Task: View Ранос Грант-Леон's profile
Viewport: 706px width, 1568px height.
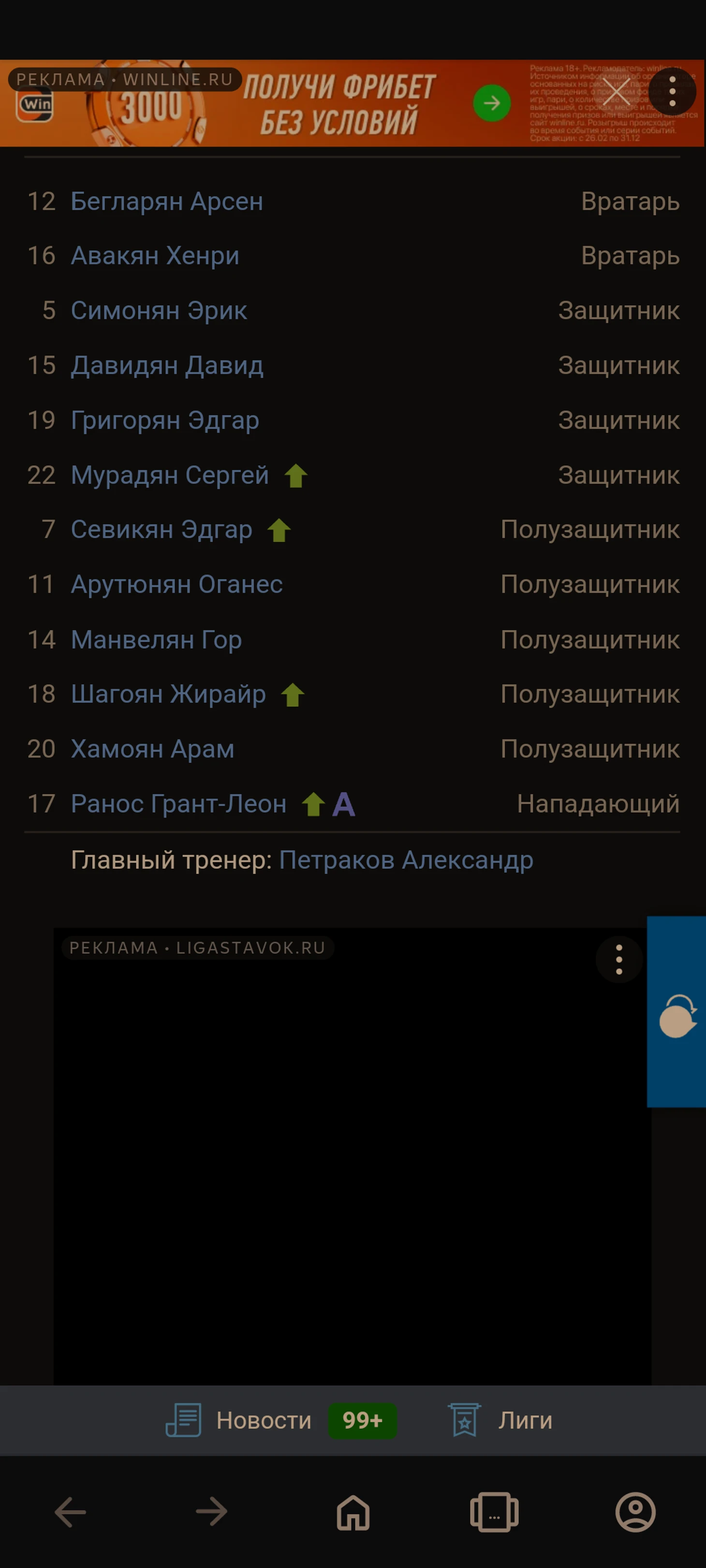Action: tap(178, 803)
